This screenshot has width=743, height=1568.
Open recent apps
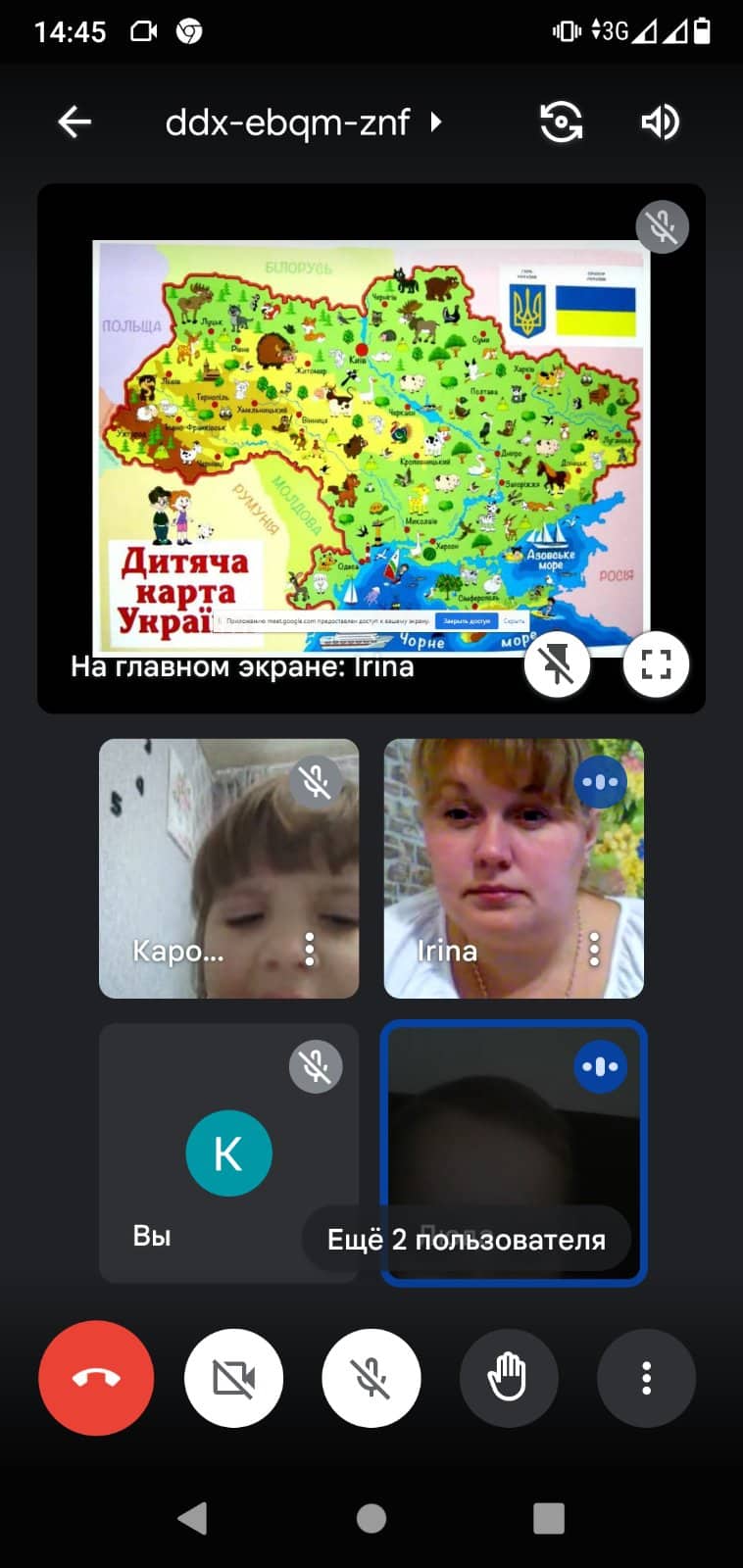(548, 1518)
